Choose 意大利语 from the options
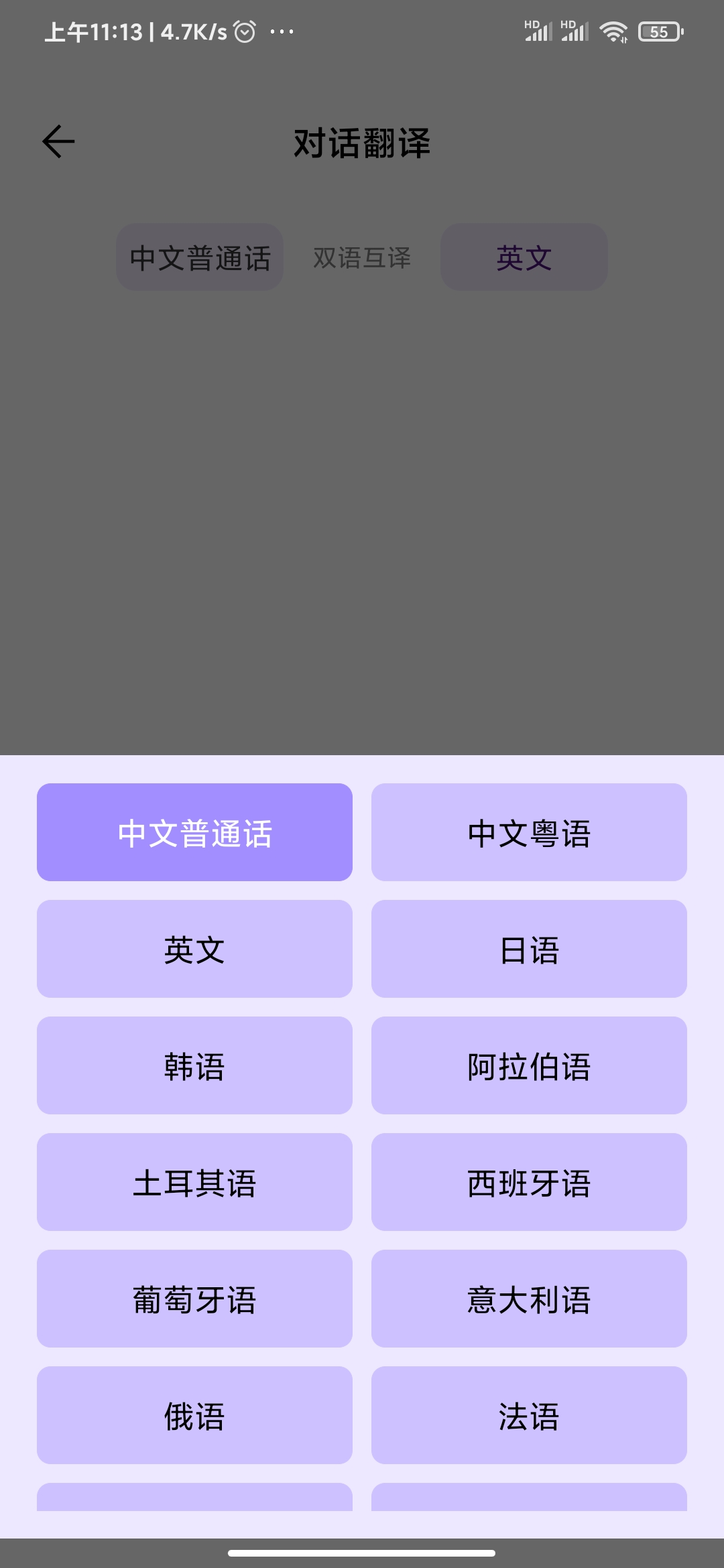The width and height of the screenshot is (724, 1568). point(529,1299)
